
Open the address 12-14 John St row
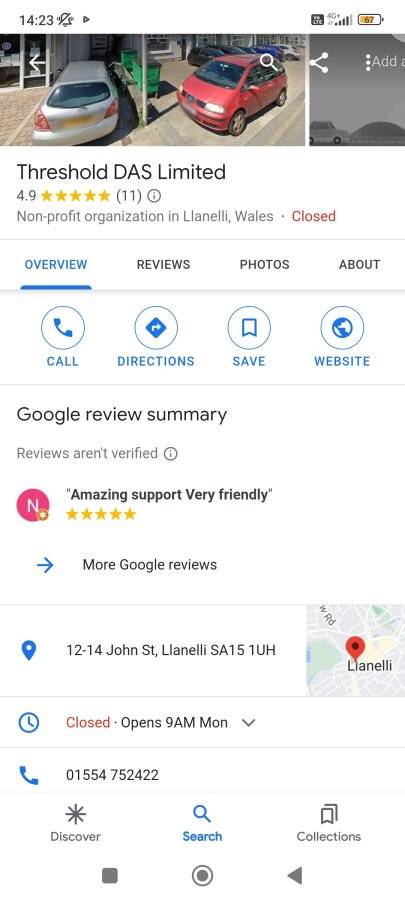pyautogui.click(x=153, y=650)
